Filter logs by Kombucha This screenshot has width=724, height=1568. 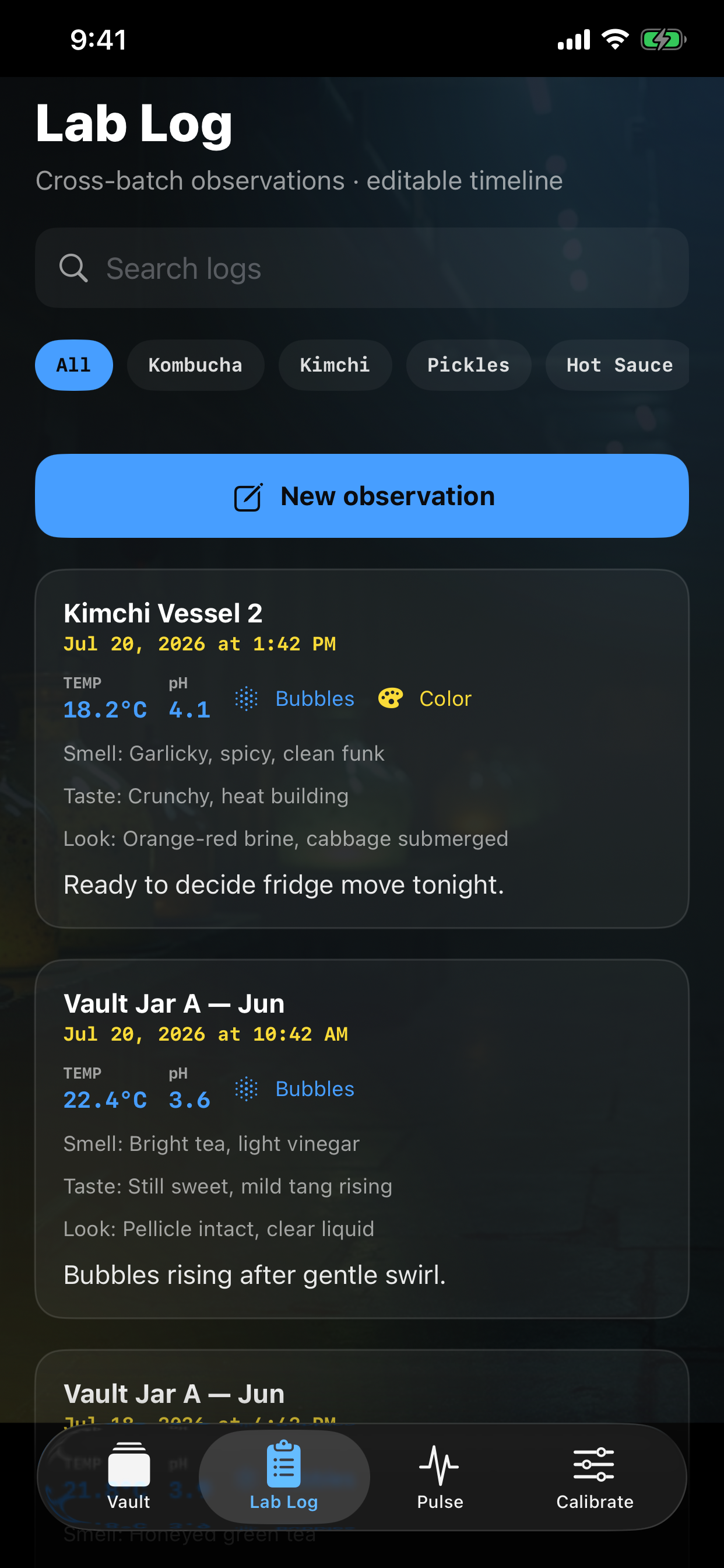point(195,365)
